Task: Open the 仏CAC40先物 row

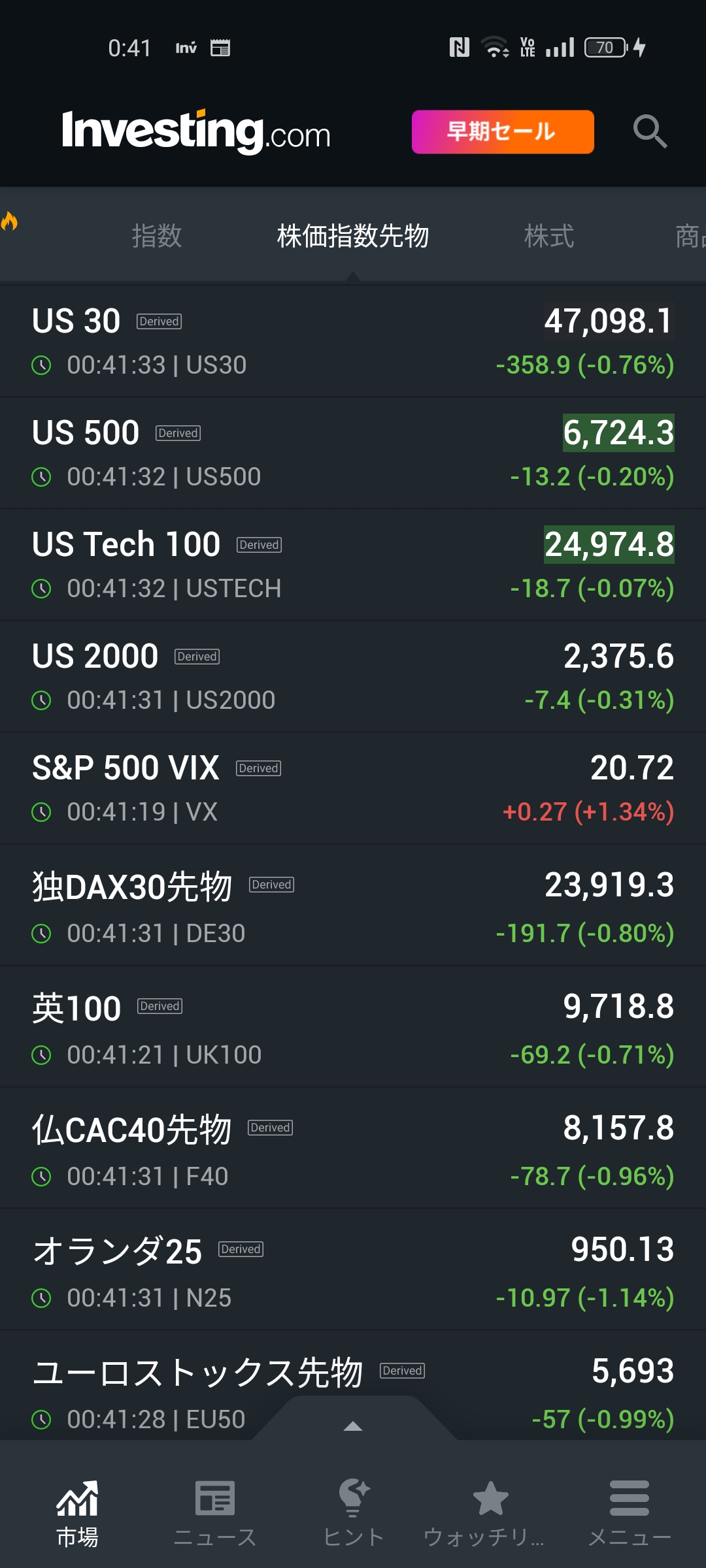Action: [353, 1149]
